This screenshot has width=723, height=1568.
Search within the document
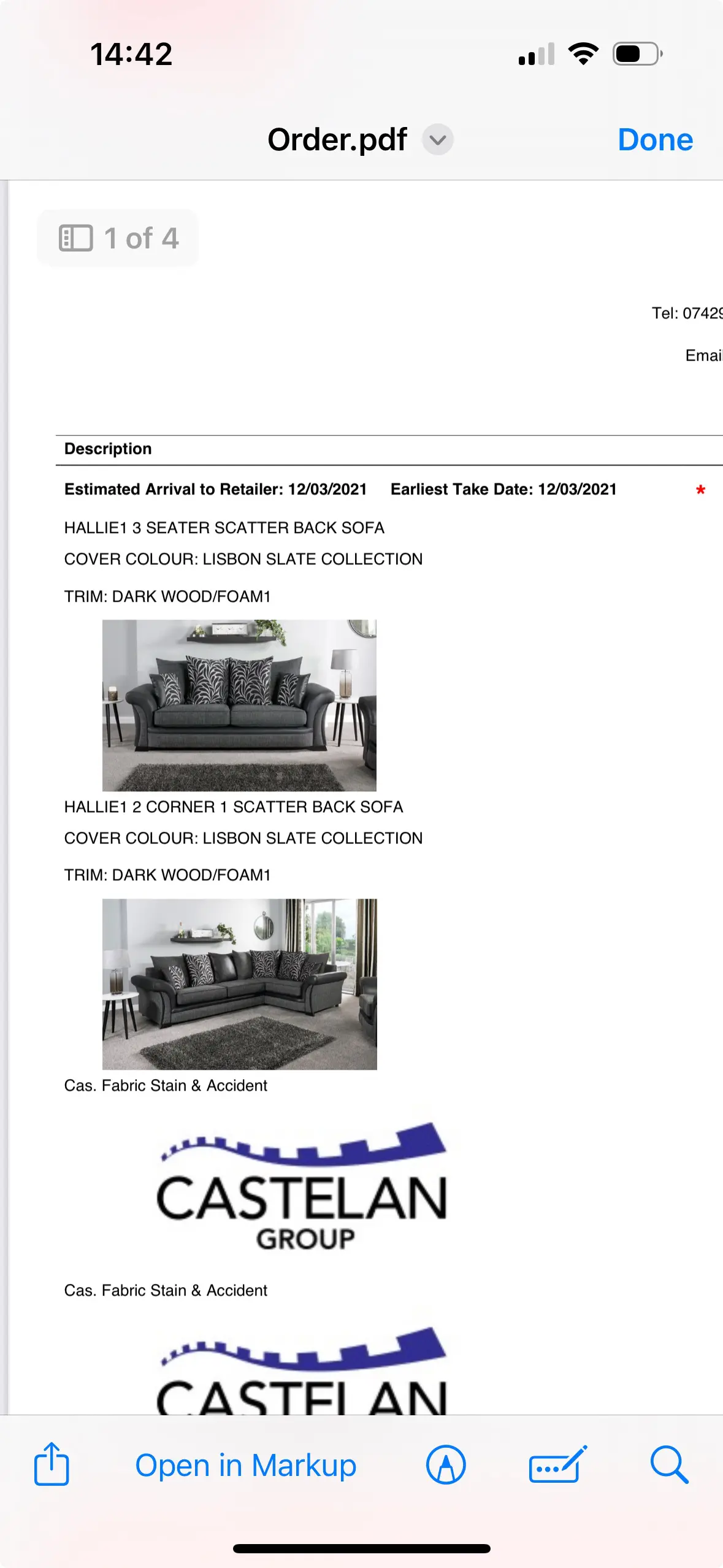668,1465
